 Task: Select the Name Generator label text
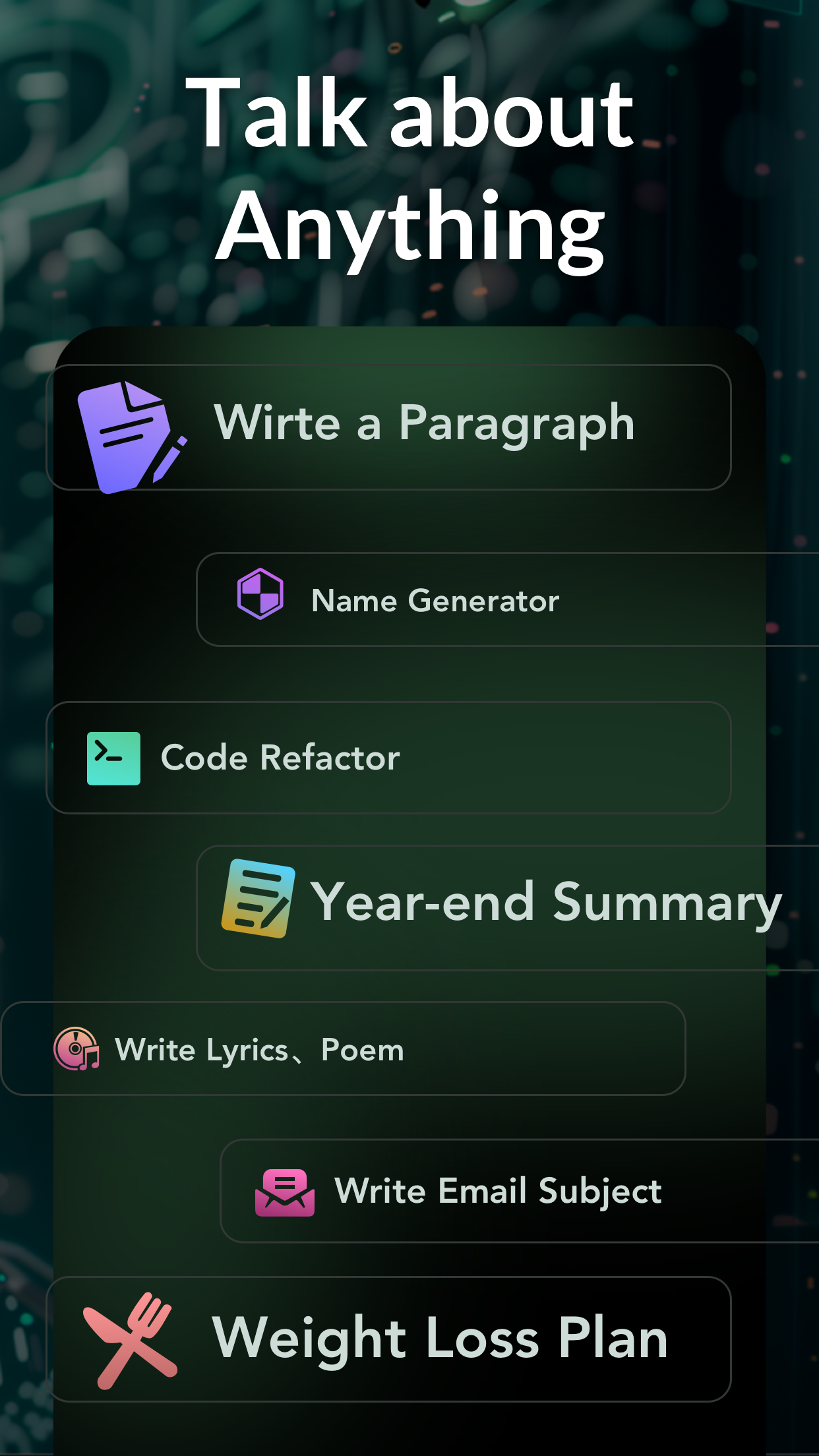434,600
